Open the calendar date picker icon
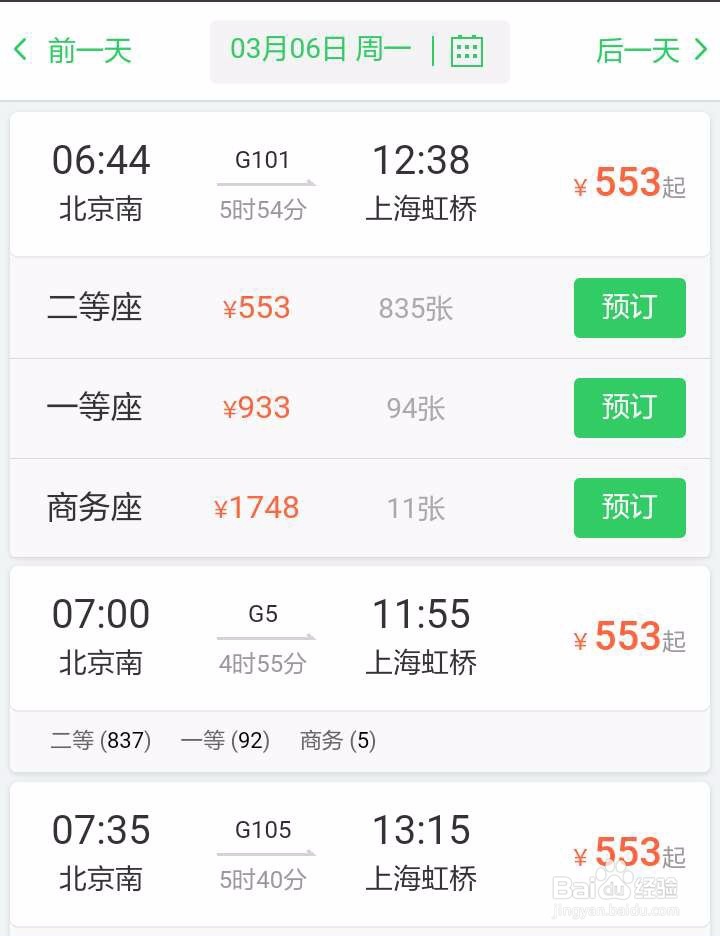The width and height of the screenshot is (720, 936). [466, 50]
